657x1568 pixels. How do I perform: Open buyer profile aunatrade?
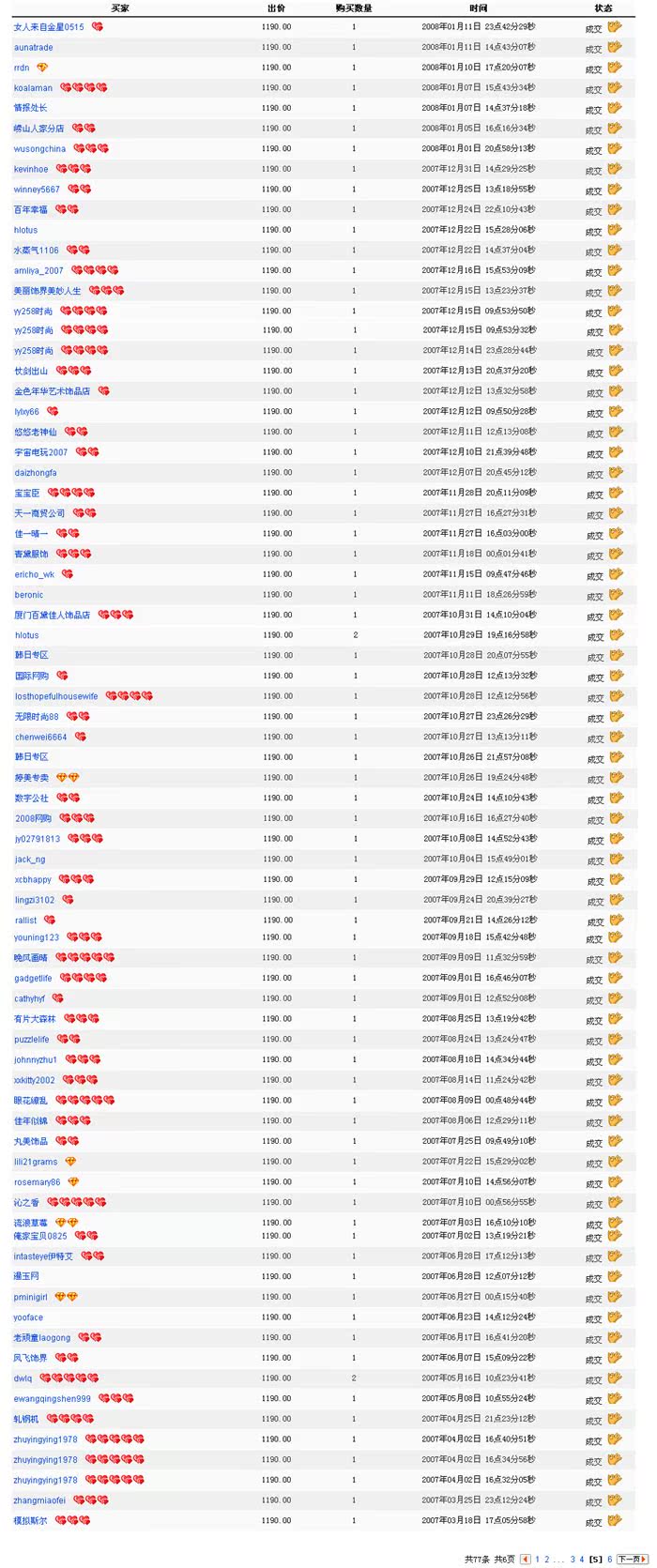[34, 47]
